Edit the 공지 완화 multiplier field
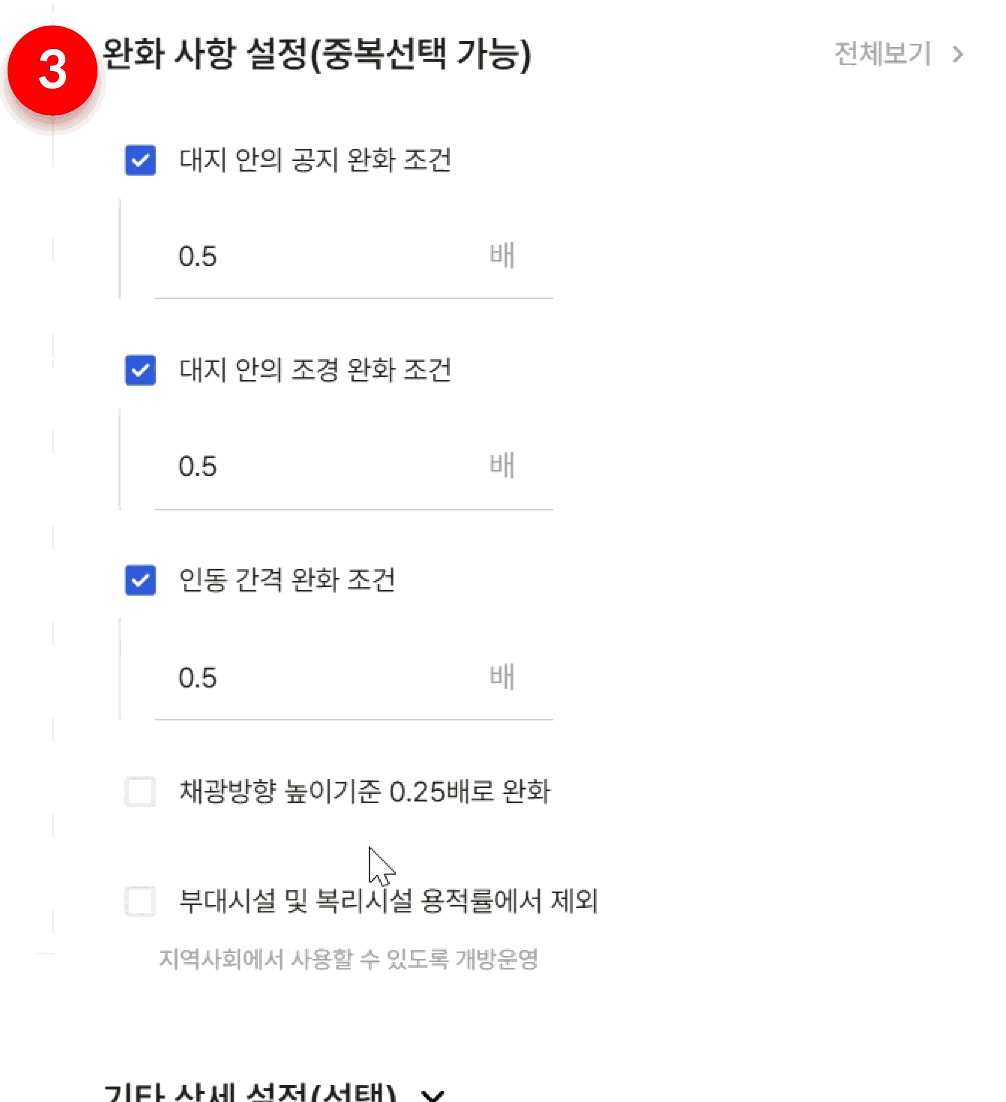The image size is (1006, 1102). click(320, 257)
